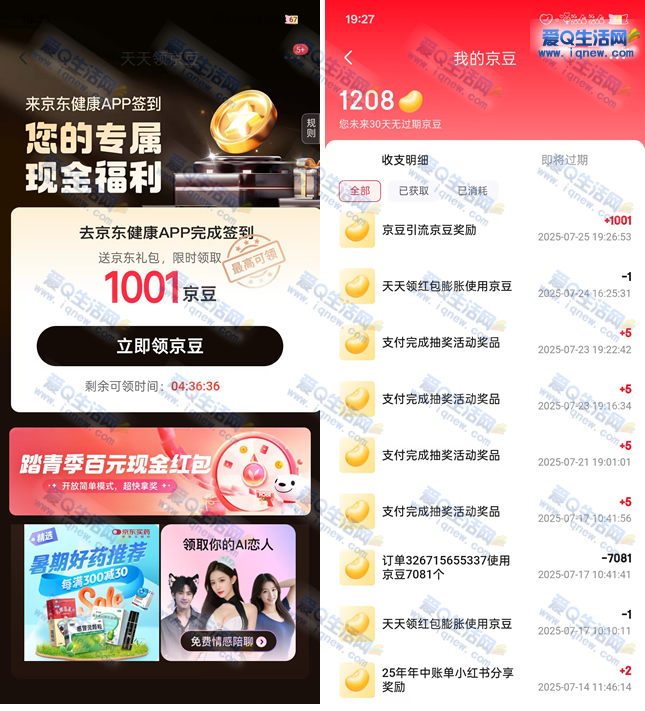Switch to the 即将过期 tab
Image resolution: width=645 pixels, height=711 pixels.
(x=564, y=160)
